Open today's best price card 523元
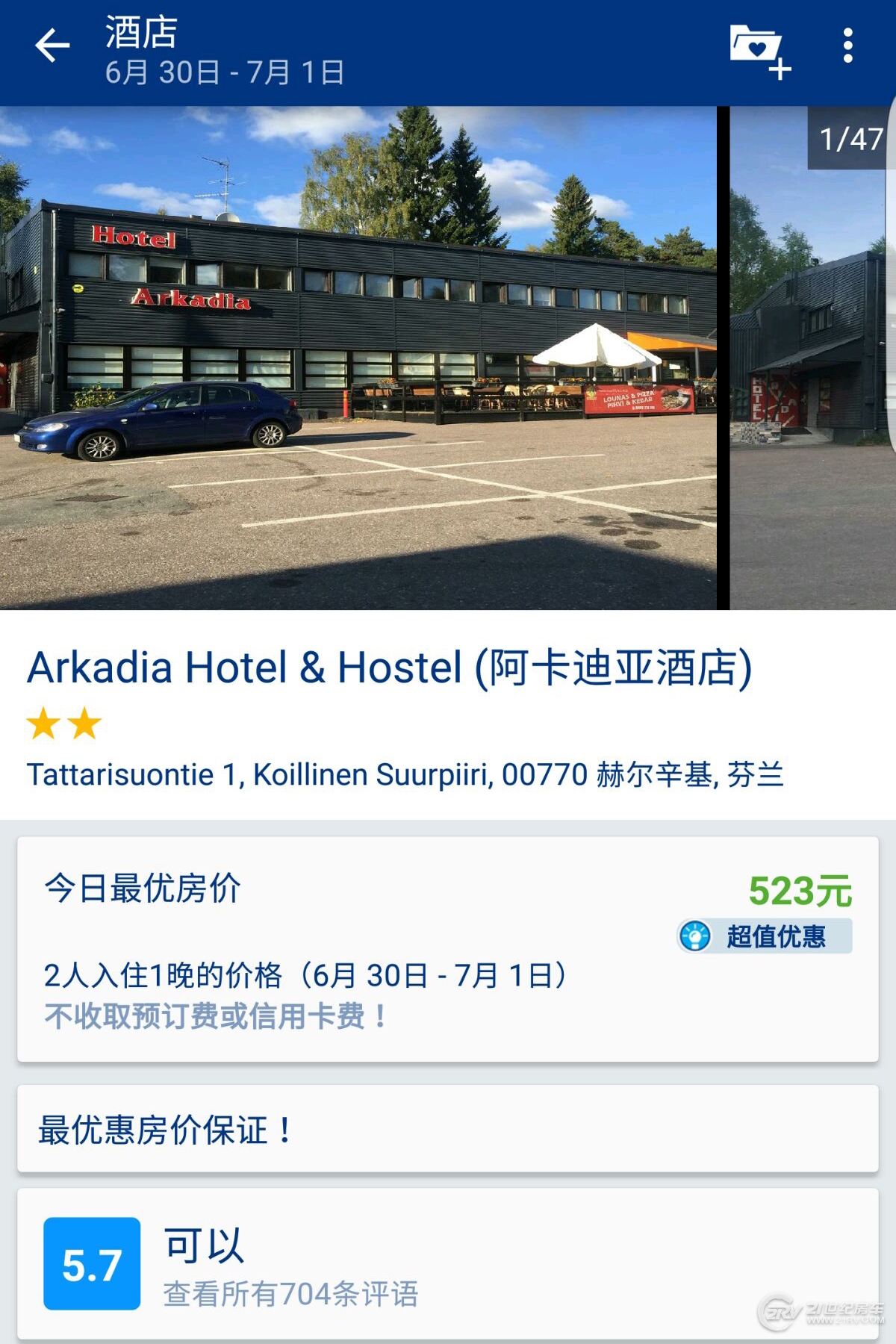Viewport: 896px width, 1344px height. (x=448, y=948)
